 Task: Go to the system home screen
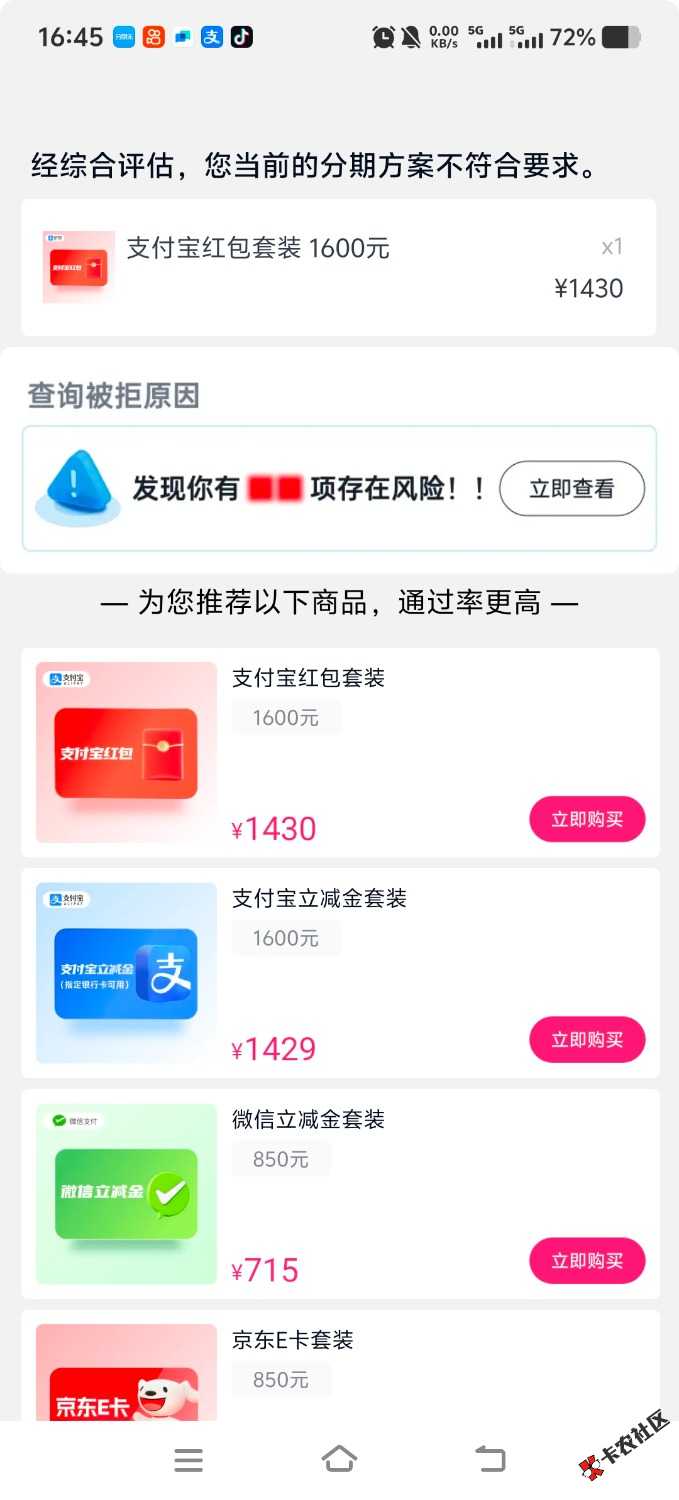click(339, 1460)
